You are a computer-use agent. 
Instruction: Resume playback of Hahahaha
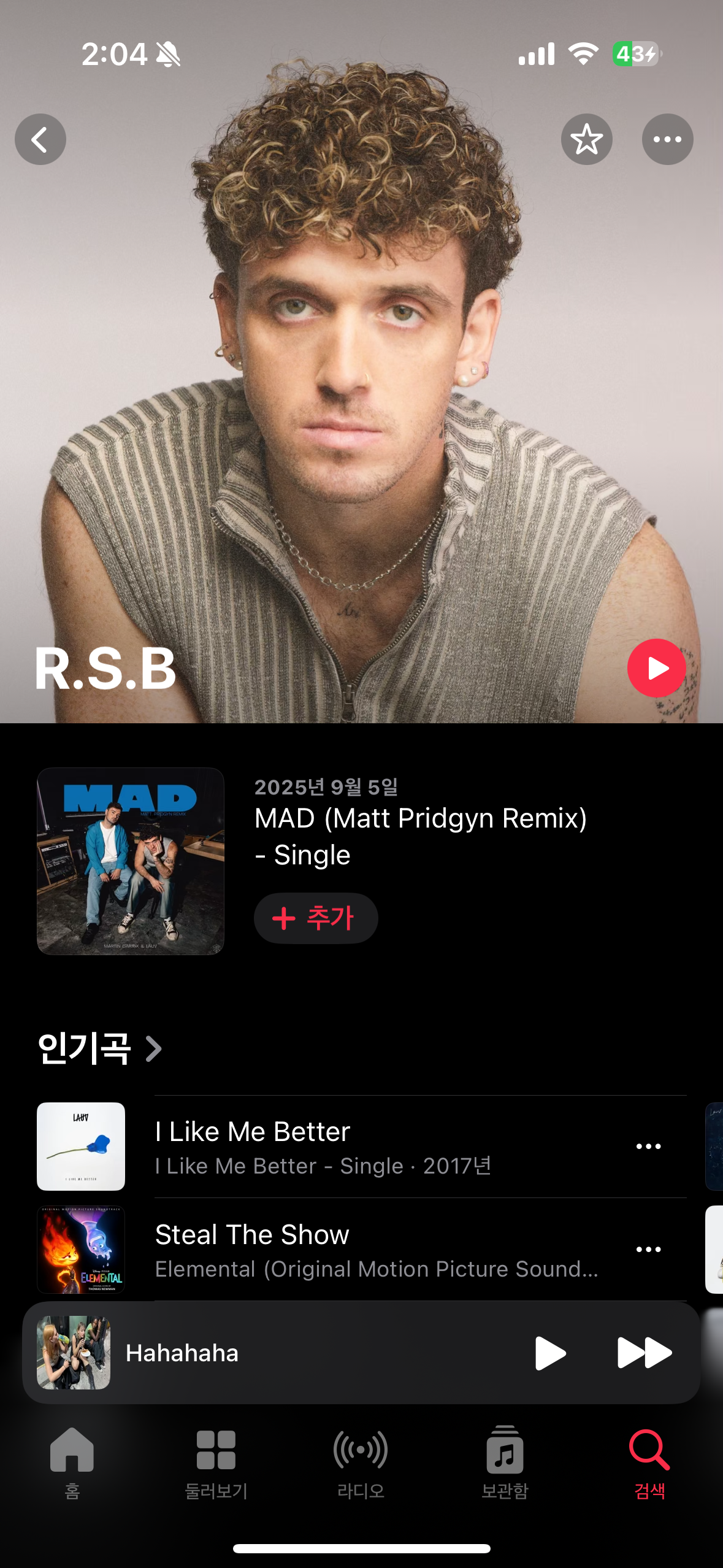pyautogui.click(x=550, y=1353)
